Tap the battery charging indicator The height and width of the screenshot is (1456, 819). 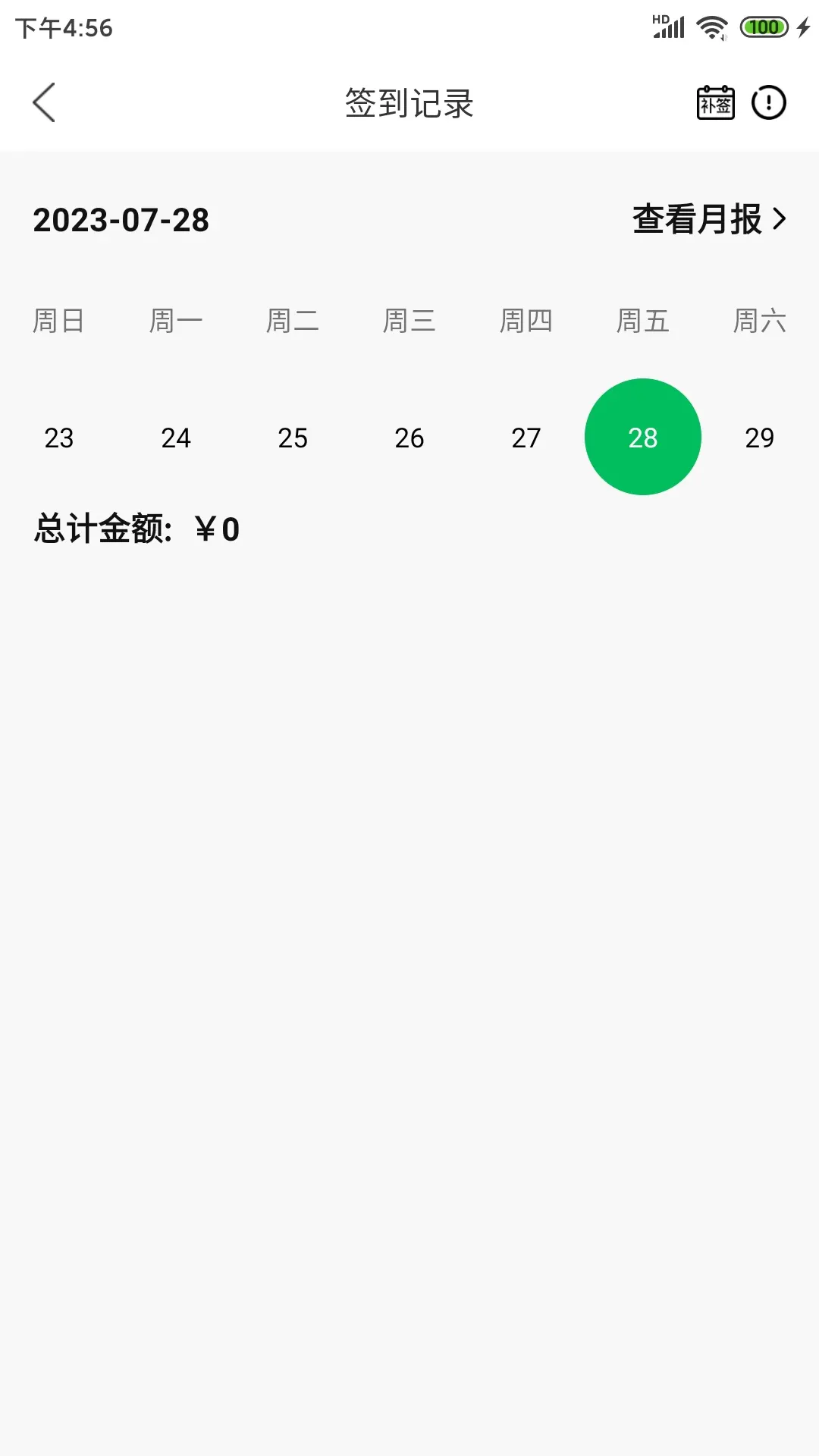(x=764, y=26)
